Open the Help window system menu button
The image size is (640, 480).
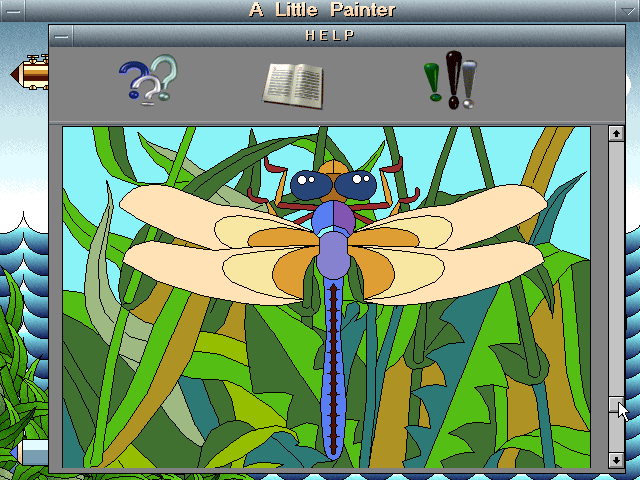click(62, 35)
